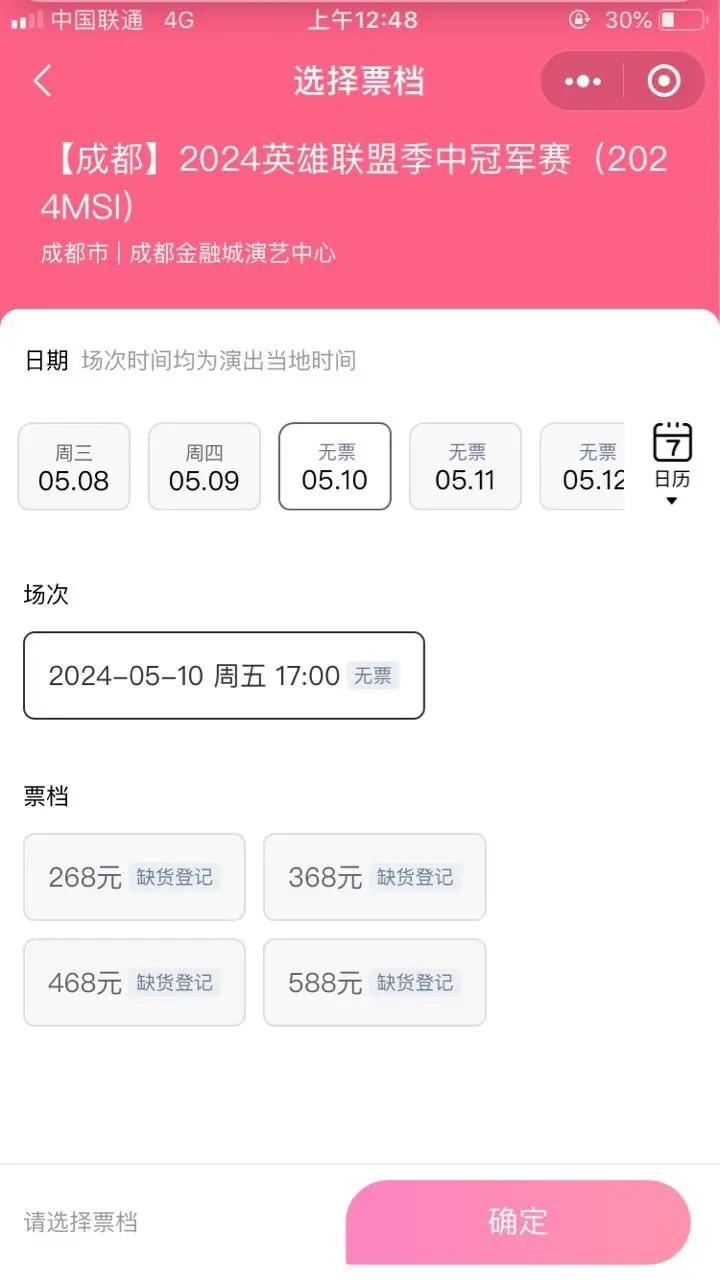Select the 05.09 Thursday date

click(204, 467)
